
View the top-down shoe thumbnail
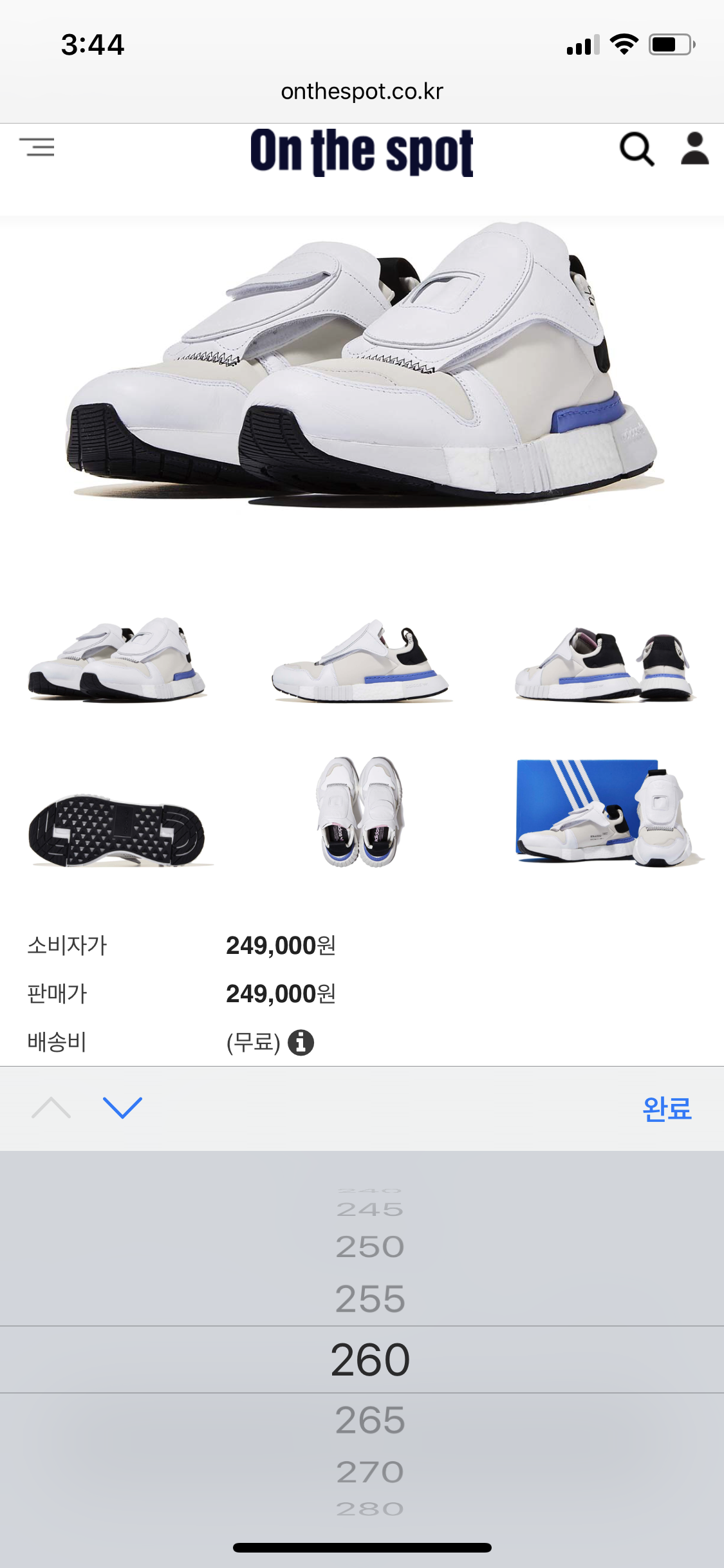(361, 812)
